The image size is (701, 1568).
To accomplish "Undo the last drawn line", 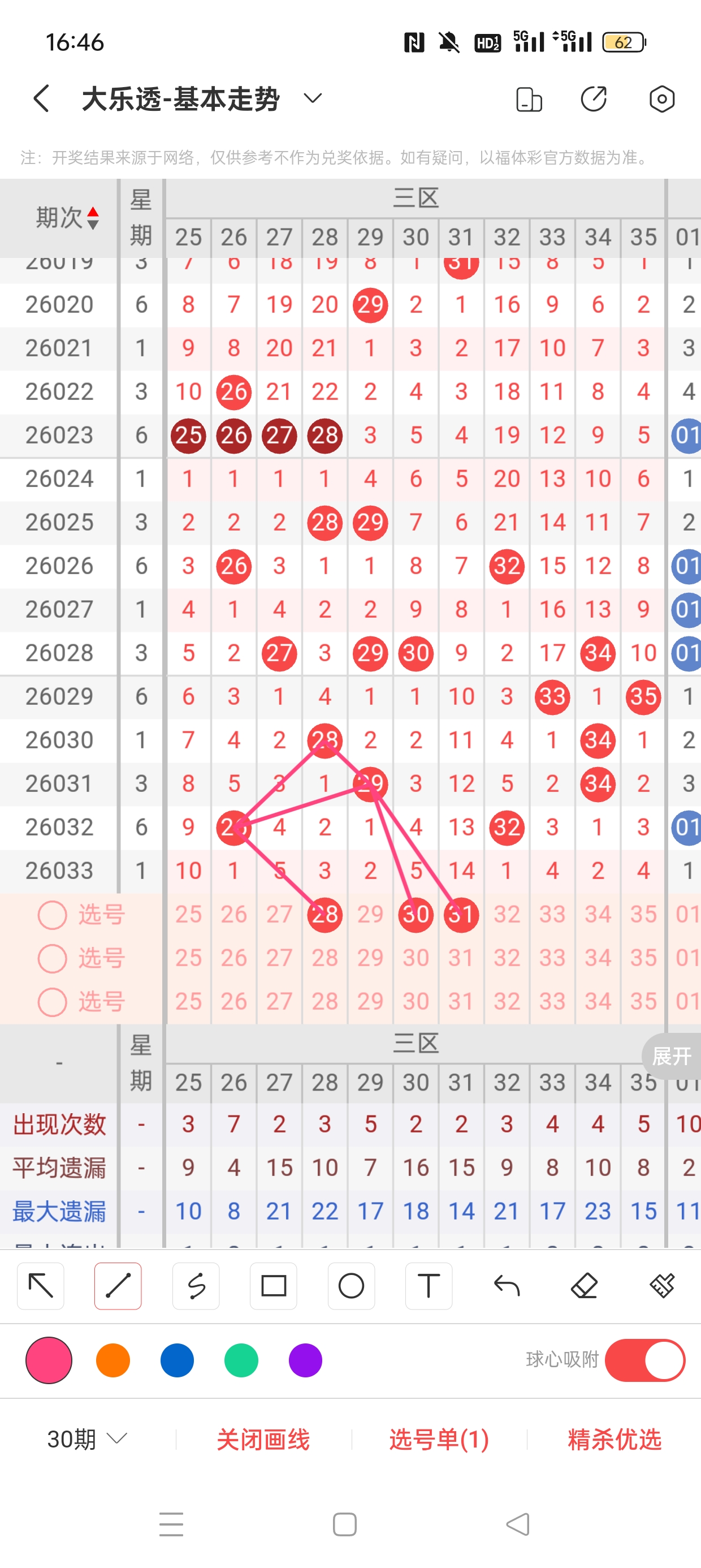I will [x=507, y=1286].
